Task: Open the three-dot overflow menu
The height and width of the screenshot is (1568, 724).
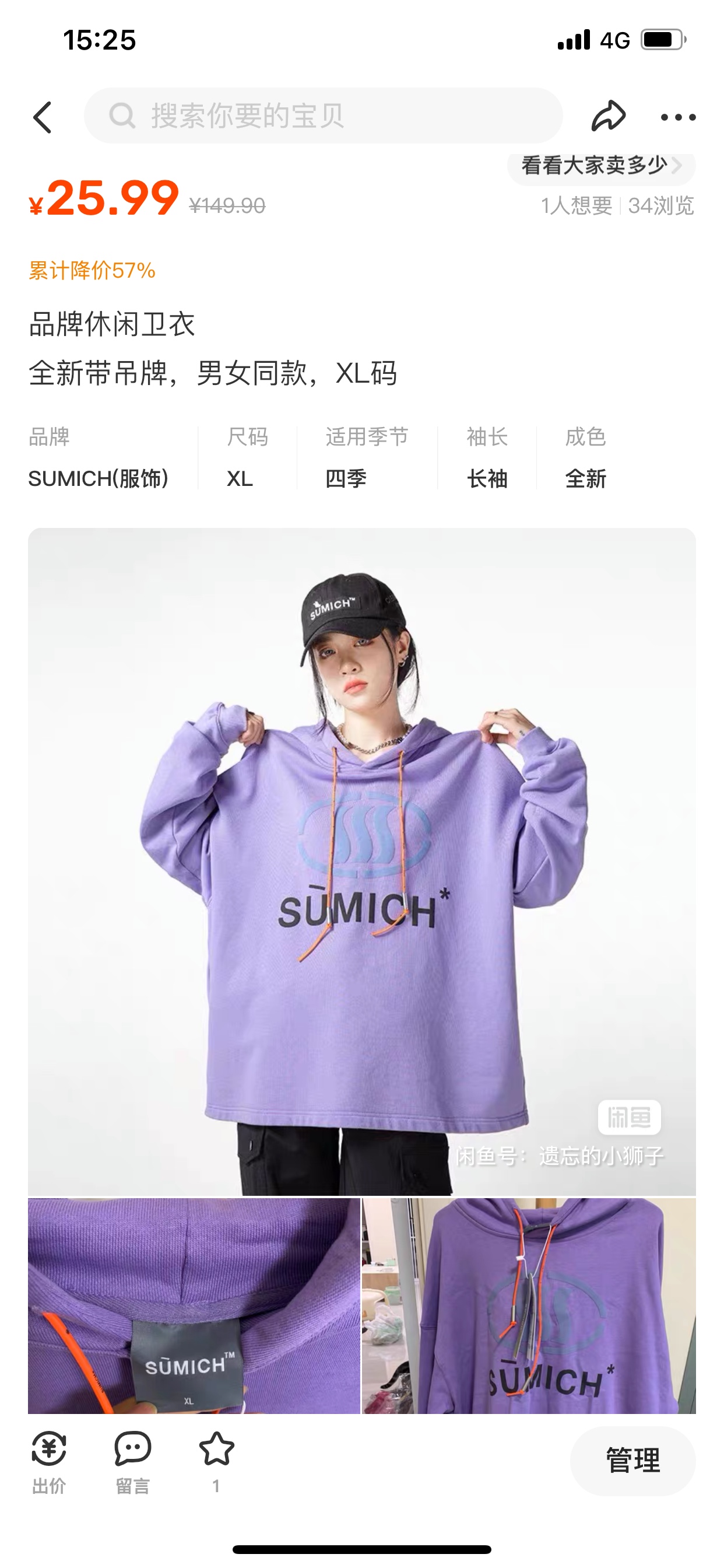Action: 678,117
